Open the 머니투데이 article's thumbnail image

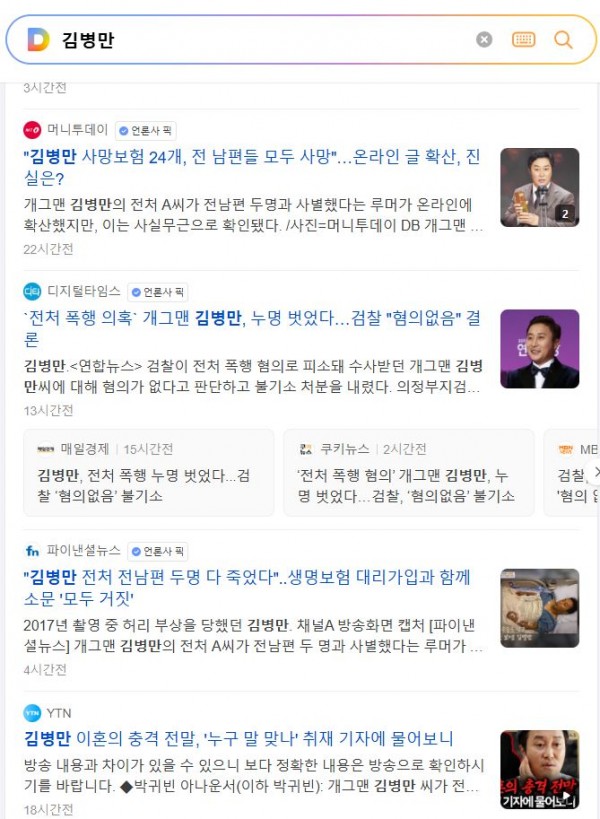[539, 187]
